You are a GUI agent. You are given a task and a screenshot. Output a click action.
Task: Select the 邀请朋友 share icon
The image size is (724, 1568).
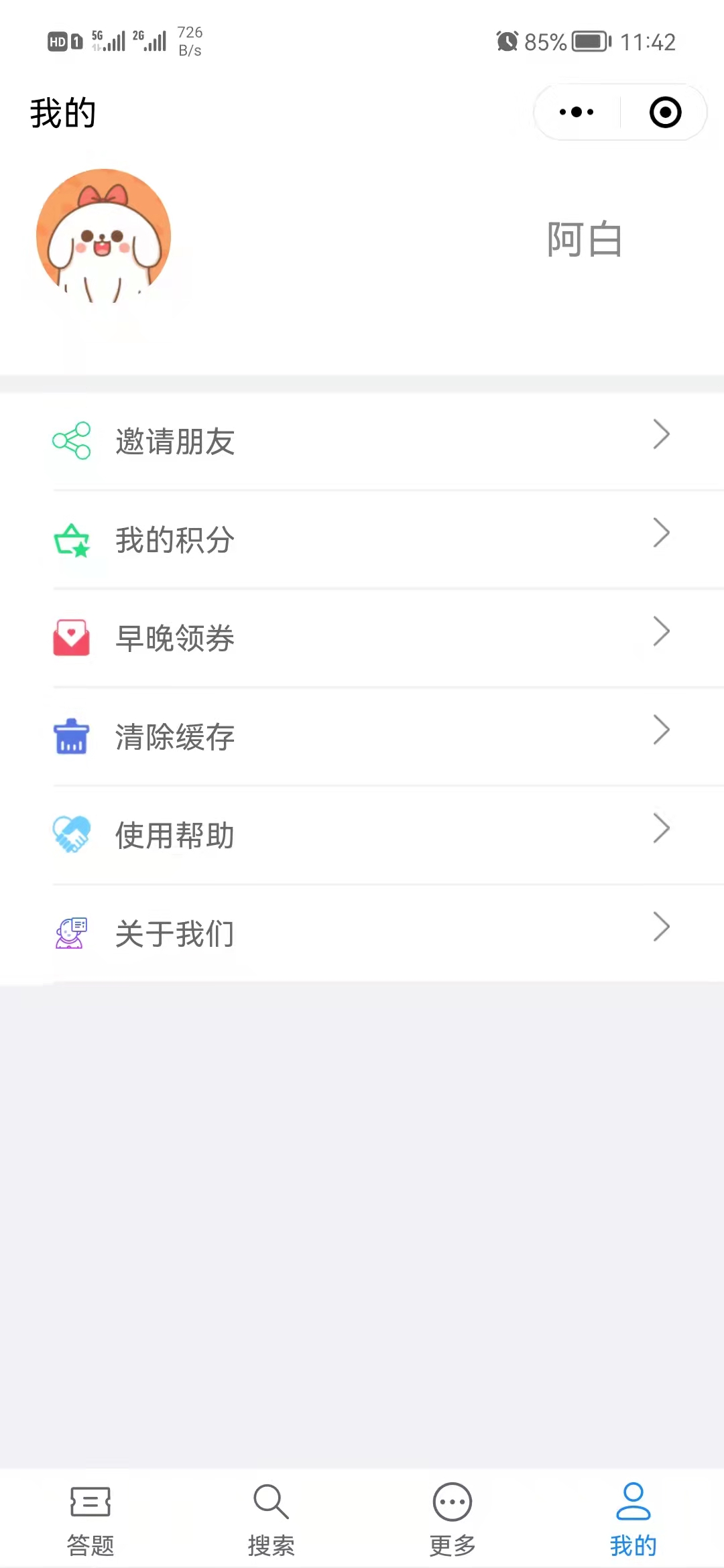72,439
